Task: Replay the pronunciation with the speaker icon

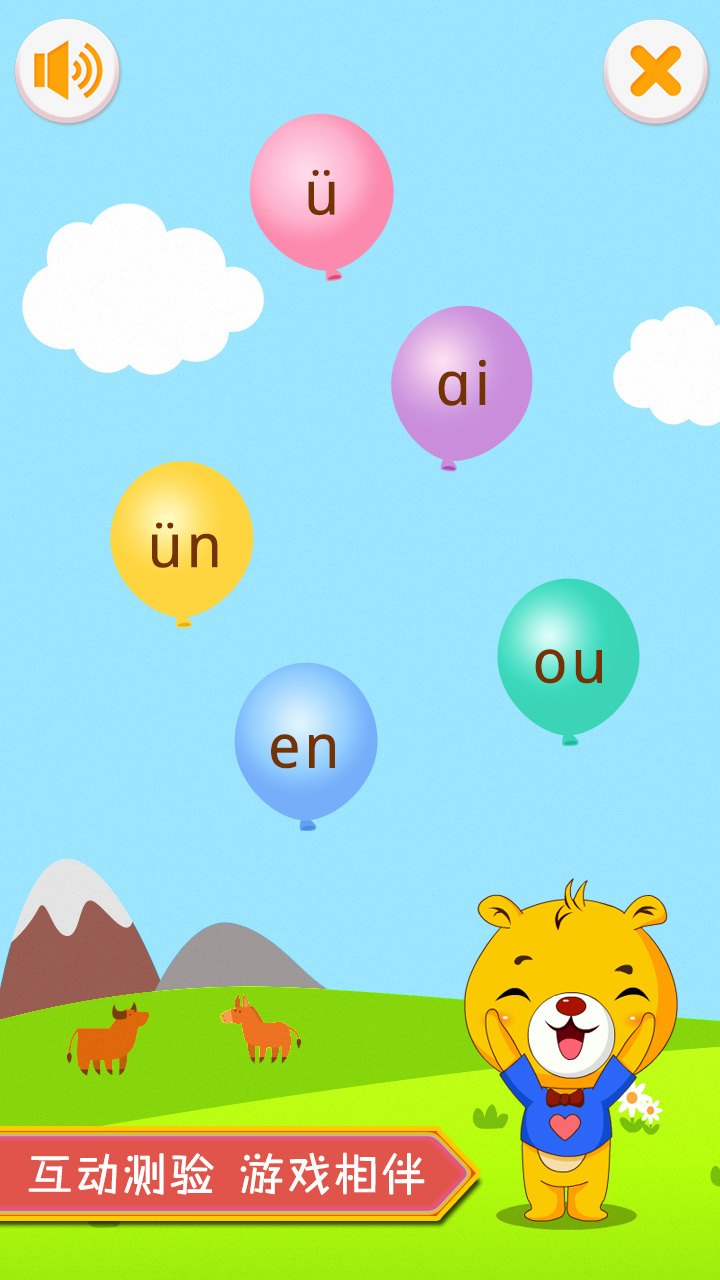Action: point(67,70)
